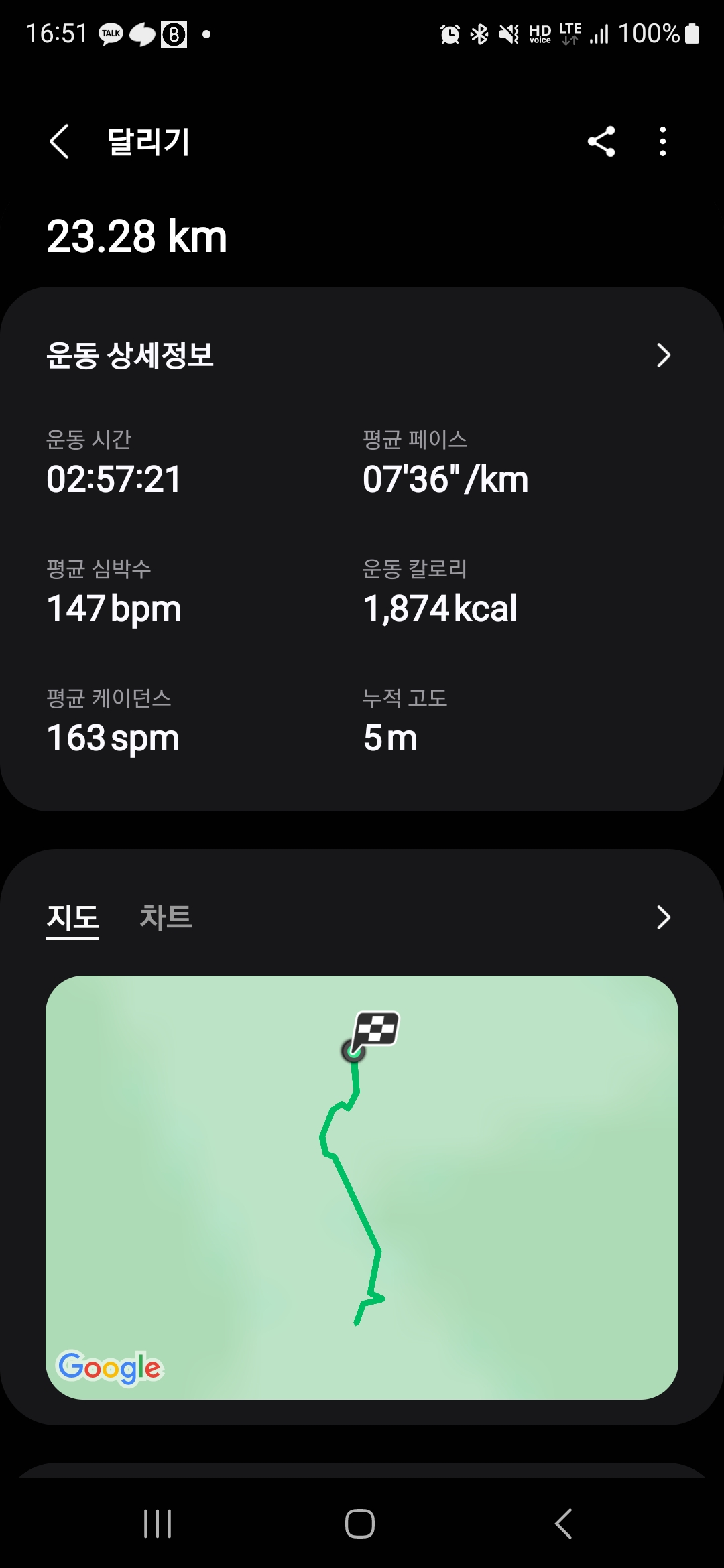Go to the home screen
Image resolution: width=724 pixels, height=1568 pixels.
point(360,1524)
